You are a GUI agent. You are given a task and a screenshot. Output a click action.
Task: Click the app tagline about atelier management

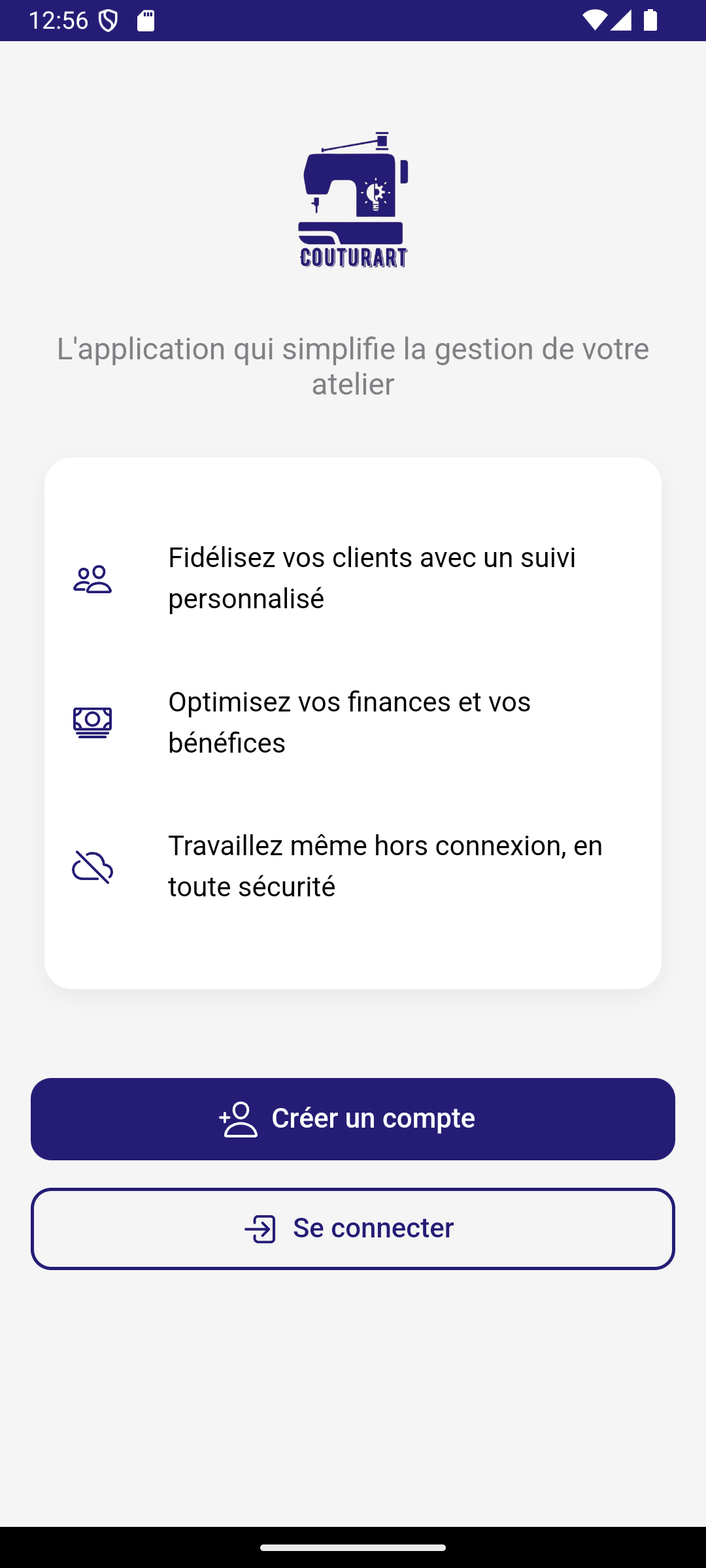click(x=353, y=365)
